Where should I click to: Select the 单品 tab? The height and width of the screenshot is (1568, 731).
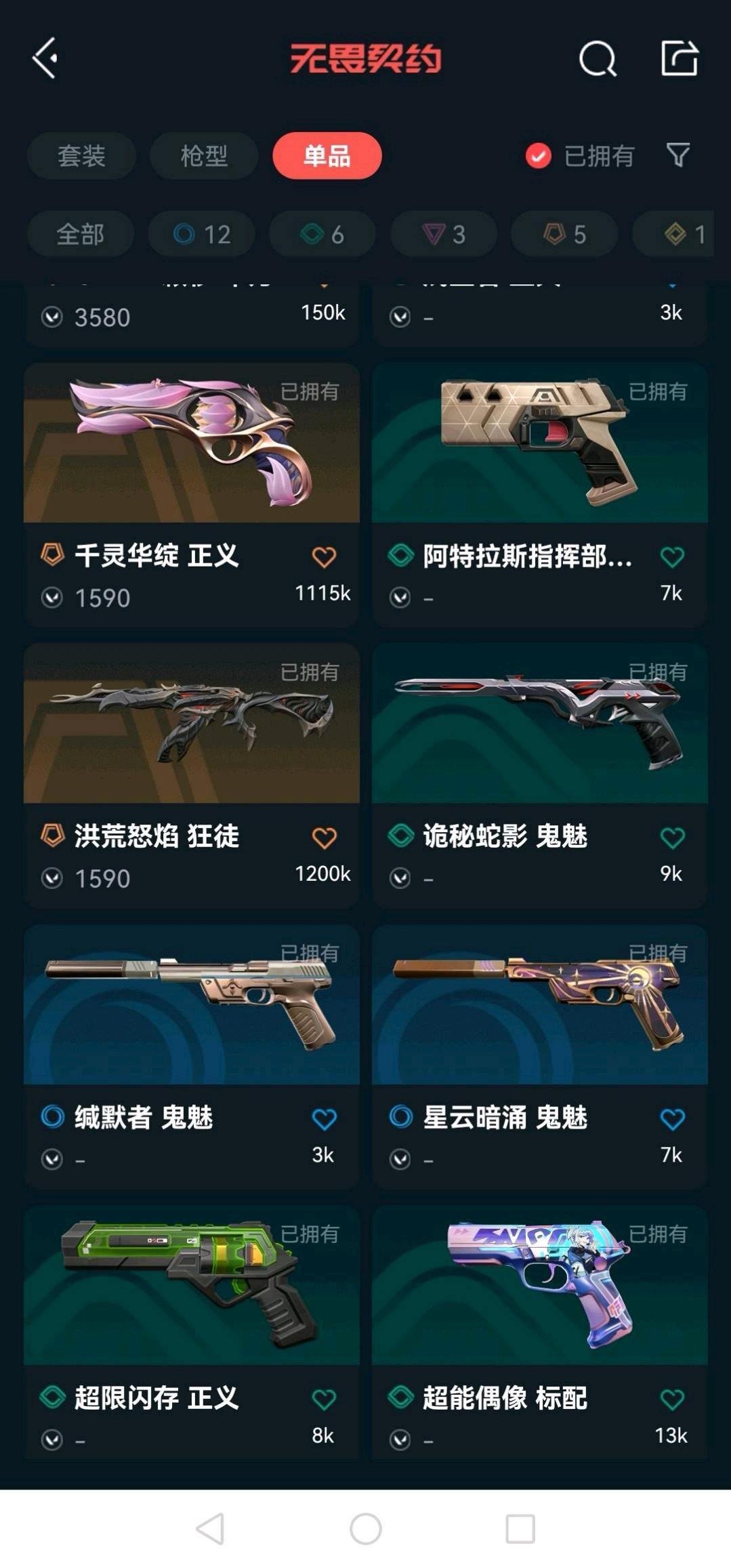click(x=327, y=156)
